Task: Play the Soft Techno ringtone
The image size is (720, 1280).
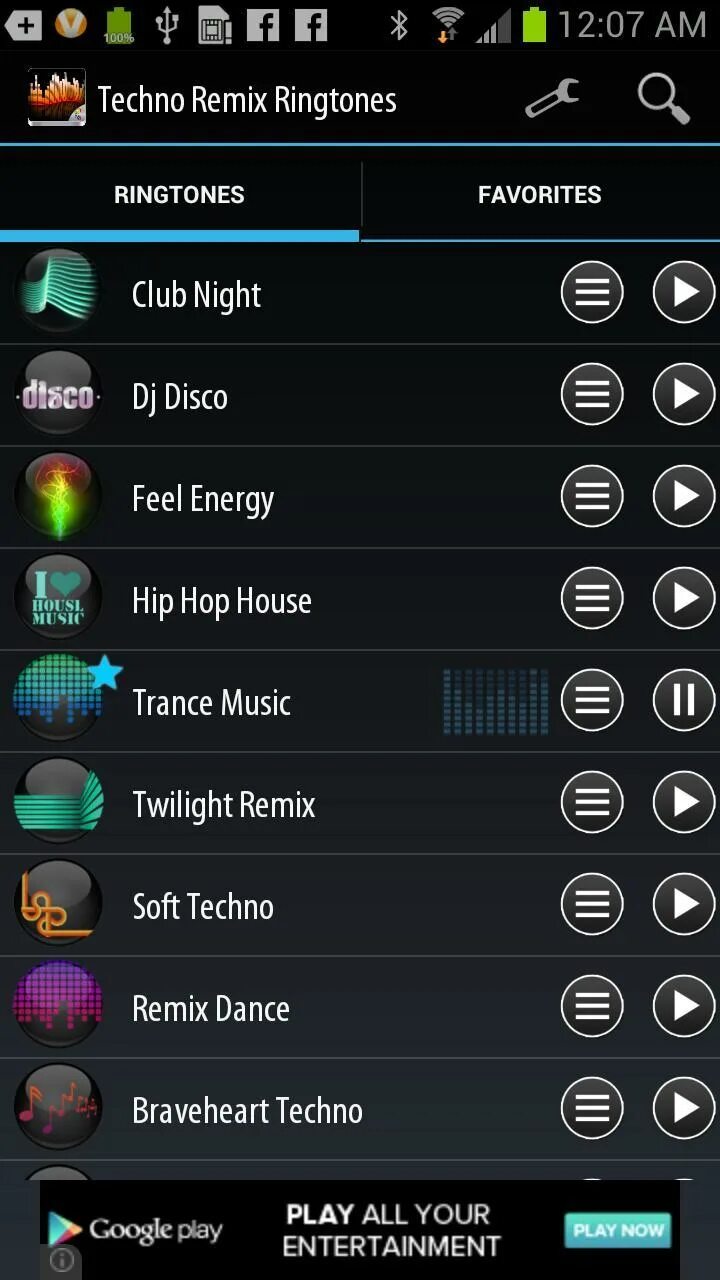Action: 684,904
